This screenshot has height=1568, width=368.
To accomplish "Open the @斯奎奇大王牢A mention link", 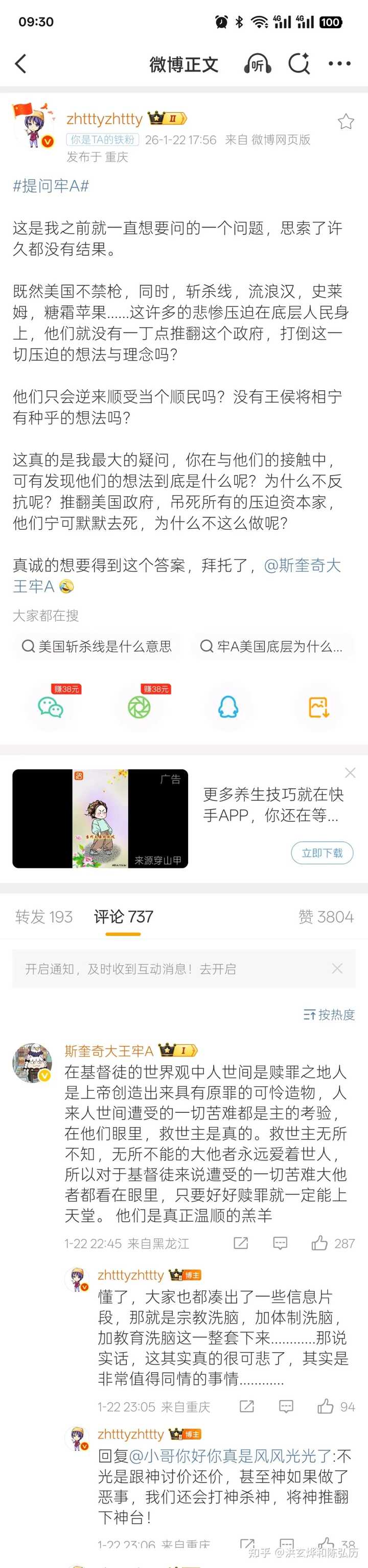I will point(302,565).
